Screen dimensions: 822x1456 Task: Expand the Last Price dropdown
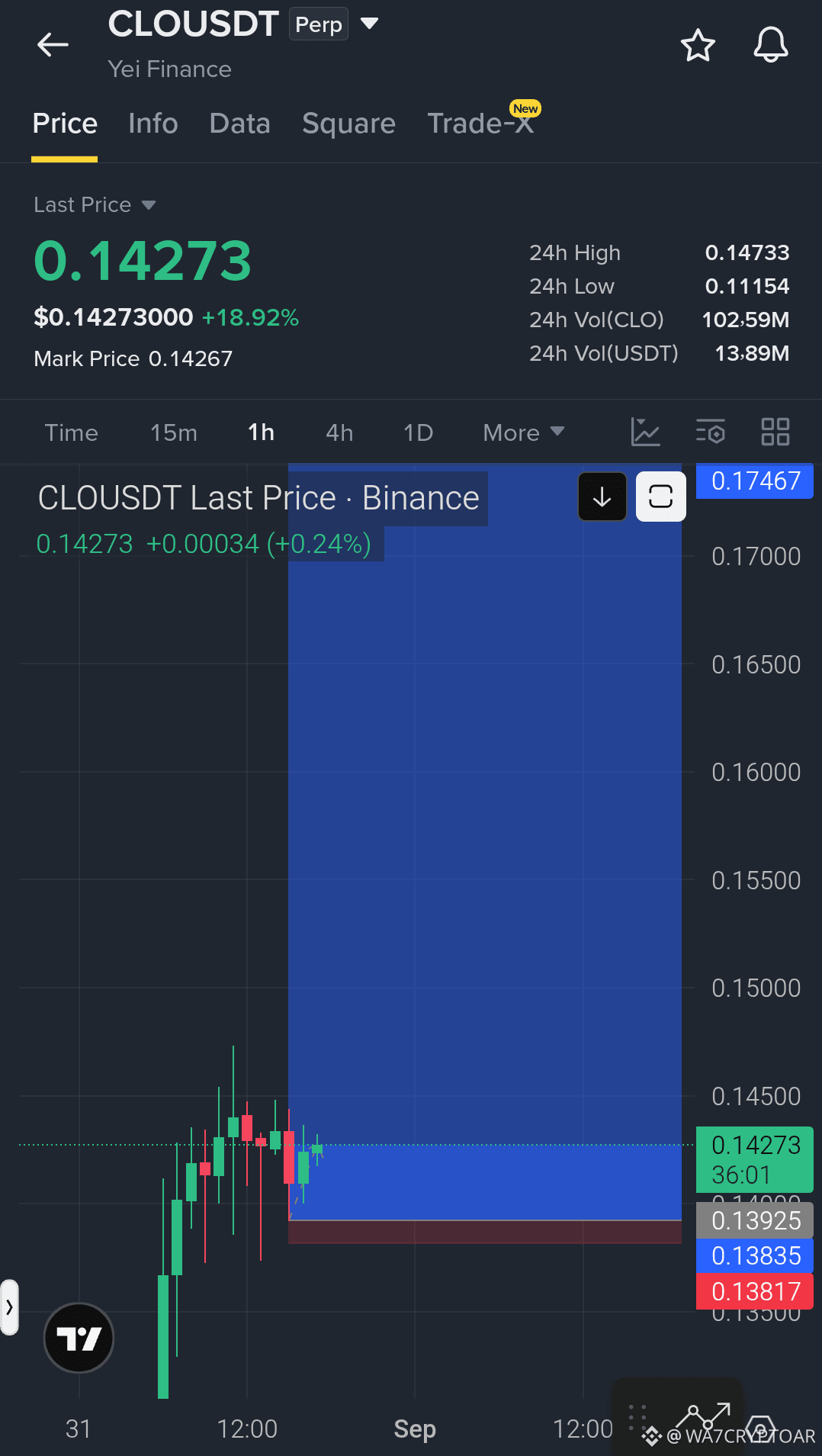[x=95, y=204]
